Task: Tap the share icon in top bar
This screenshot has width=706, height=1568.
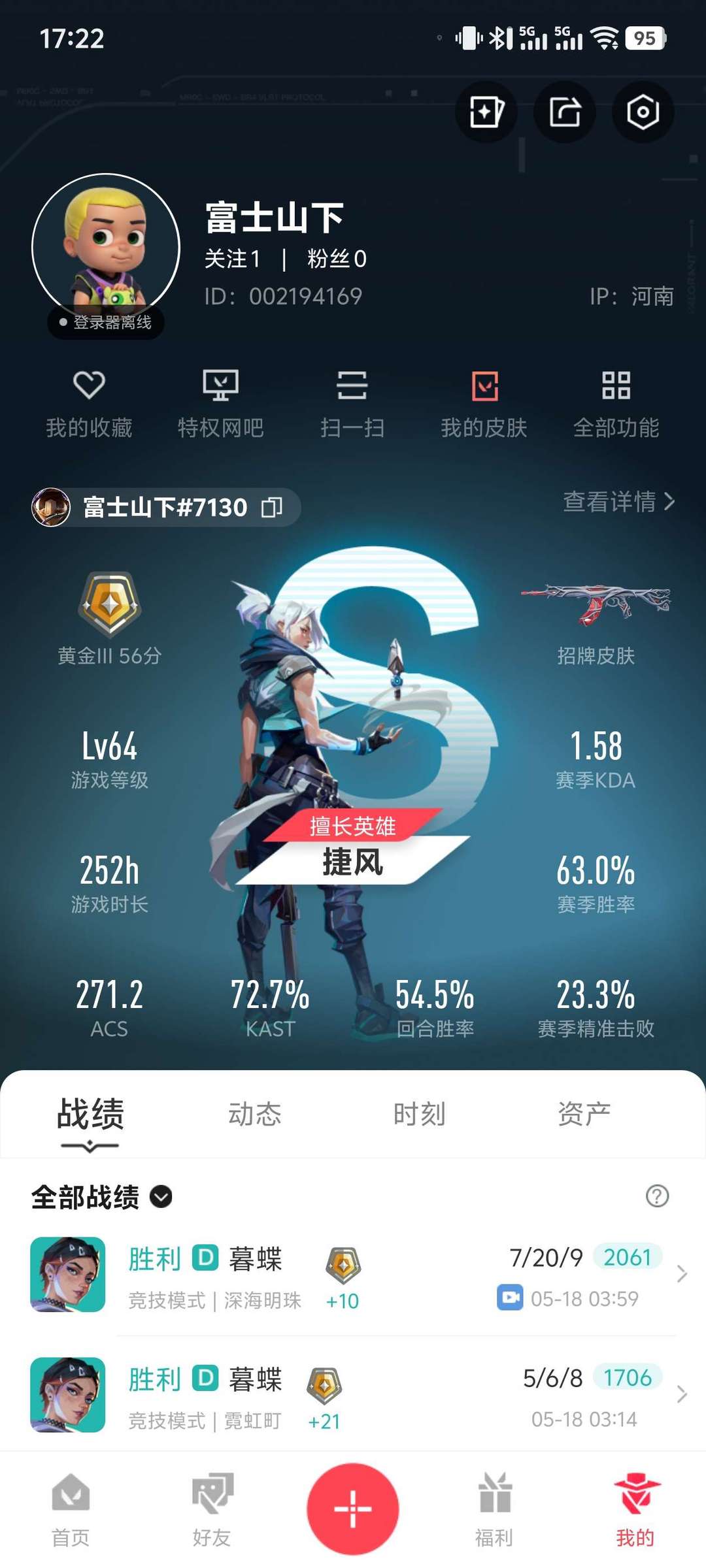Action: pos(564,112)
